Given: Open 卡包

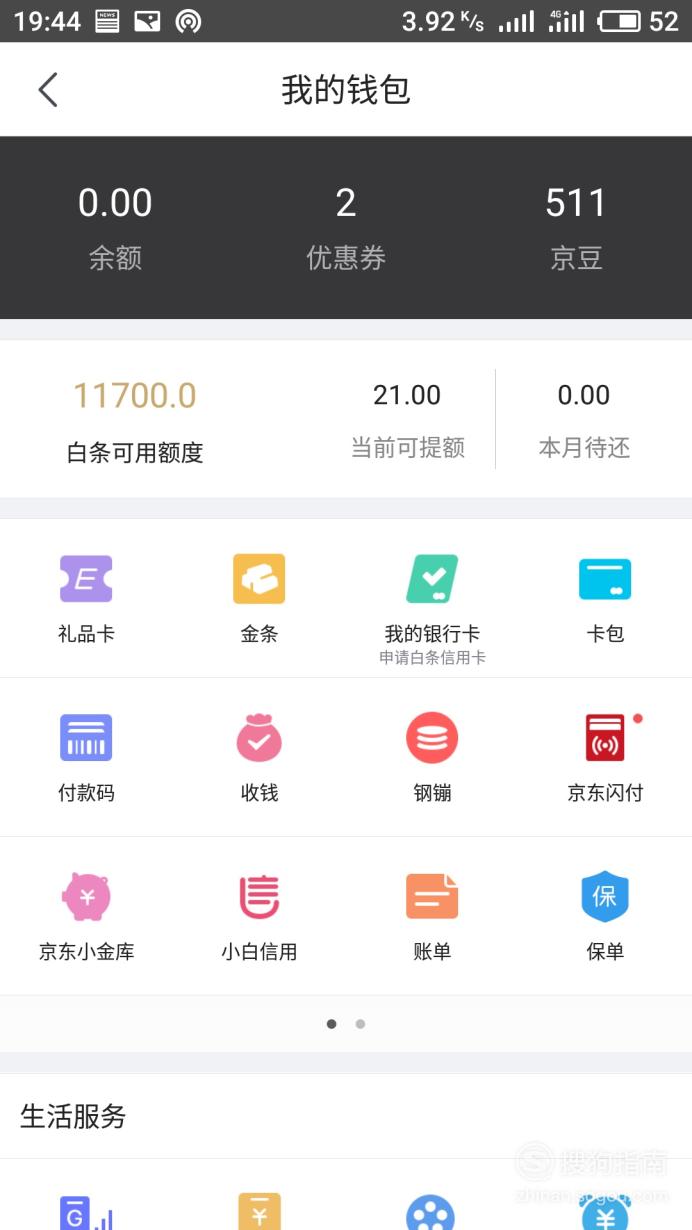Looking at the screenshot, I should point(605,598).
